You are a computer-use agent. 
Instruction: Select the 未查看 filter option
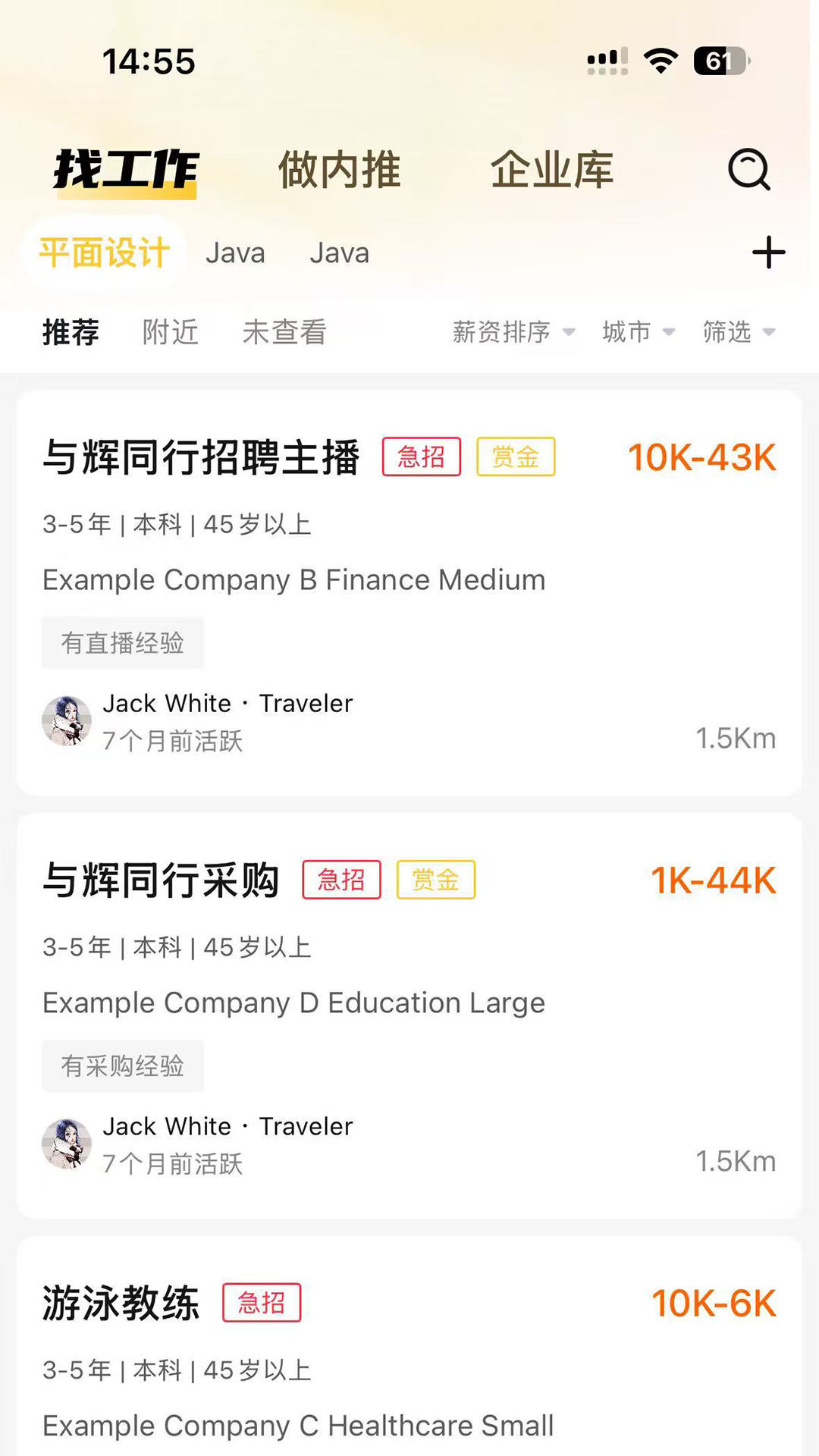(x=284, y=332)
